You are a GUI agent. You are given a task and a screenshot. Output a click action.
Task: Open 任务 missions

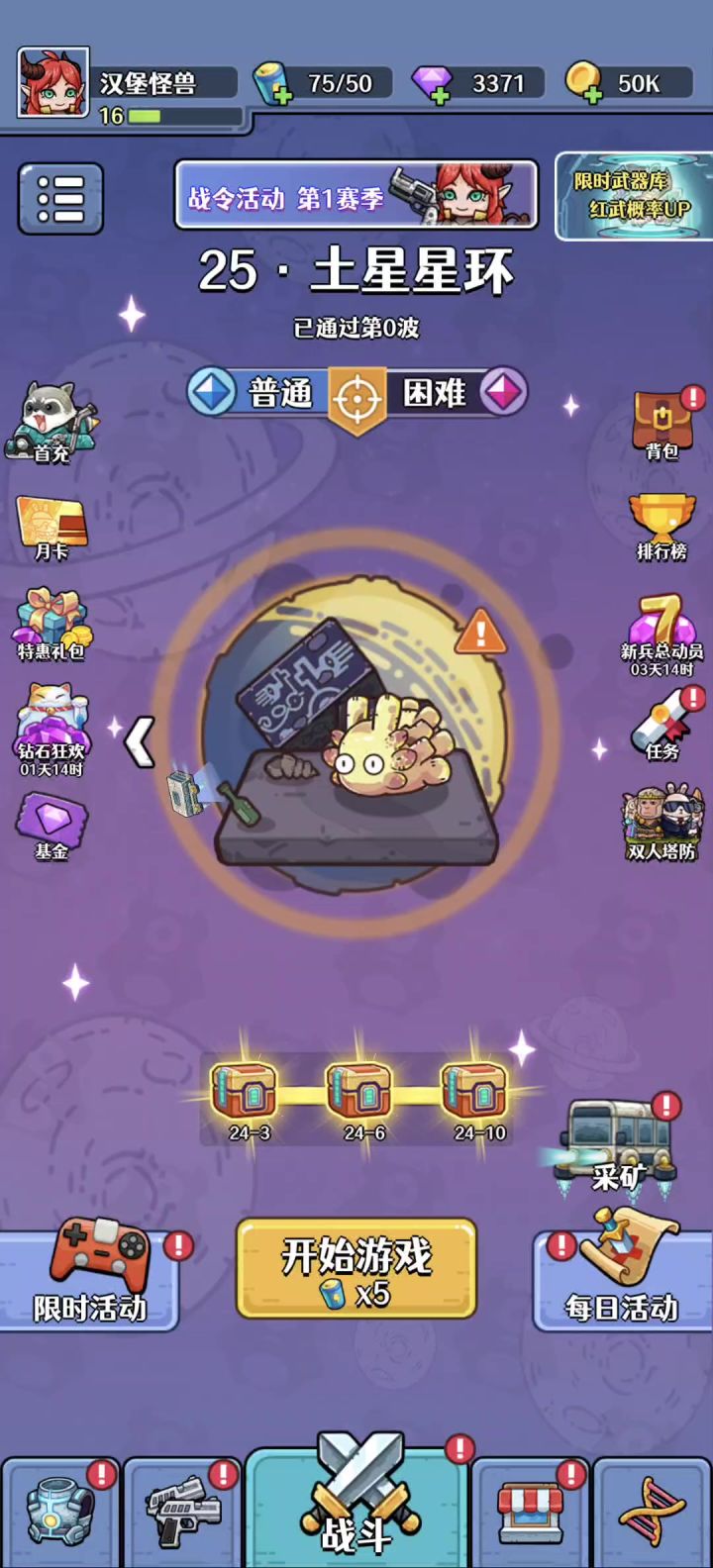[x=662, y=725]
